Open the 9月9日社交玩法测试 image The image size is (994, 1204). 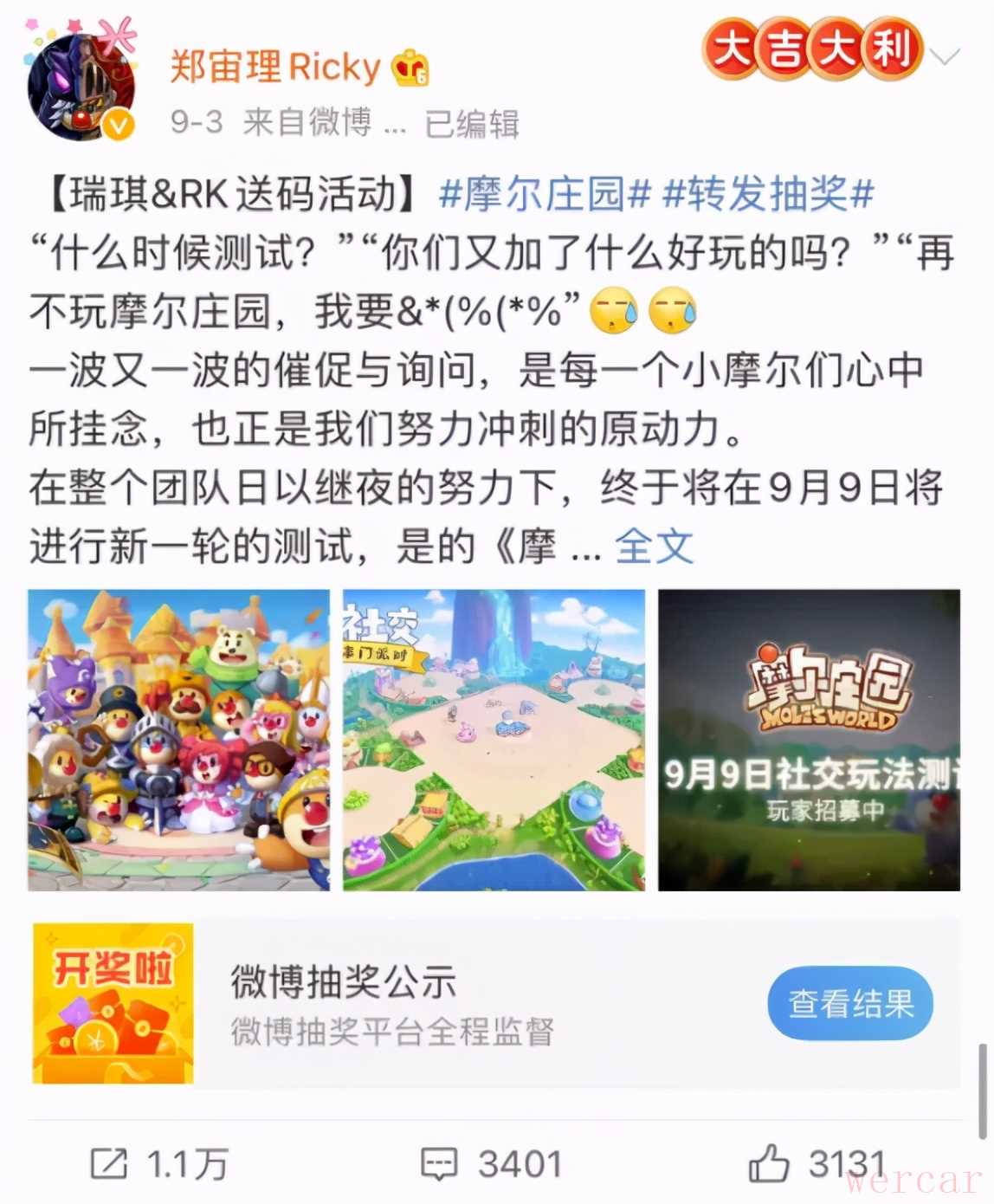(x=809, y=740)
